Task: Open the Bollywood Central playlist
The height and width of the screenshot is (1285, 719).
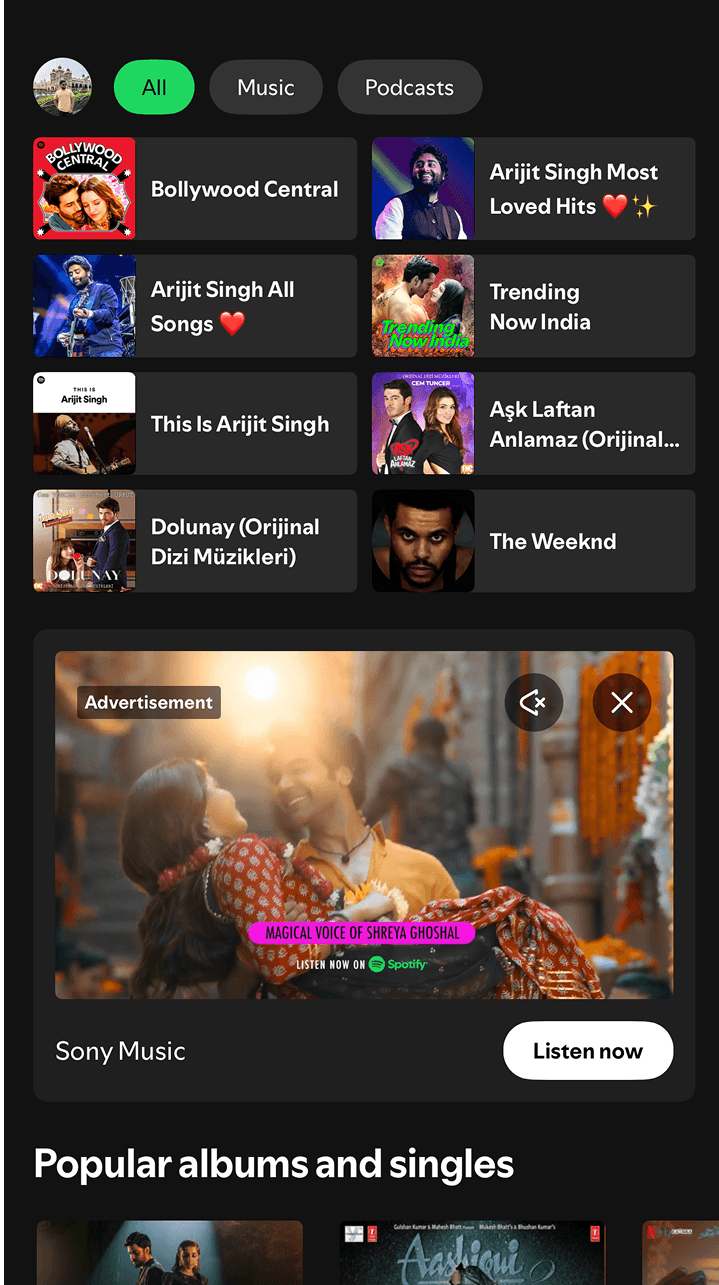Action: (x=195, y=189)
